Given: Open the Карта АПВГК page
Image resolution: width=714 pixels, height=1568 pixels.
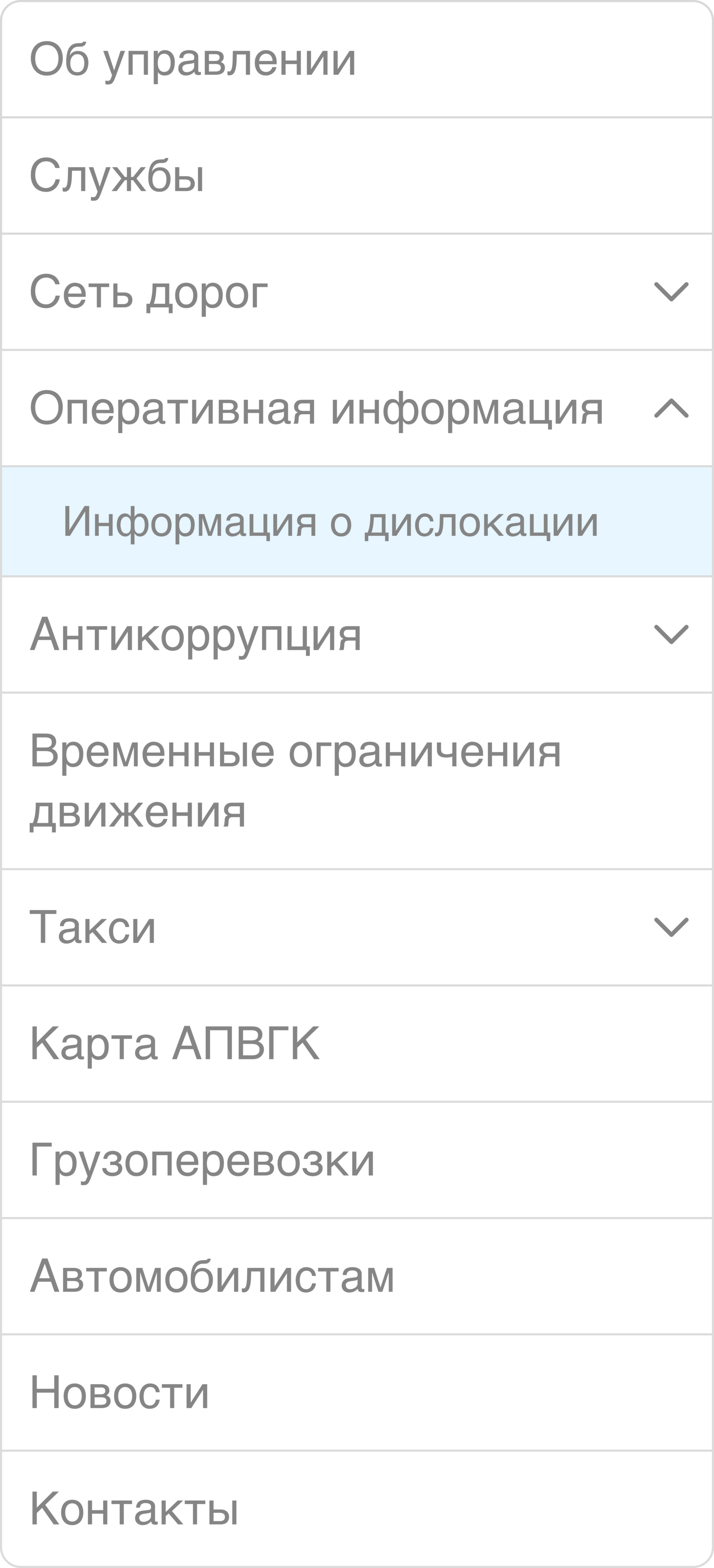Looking at the screenshot, I should 175,1044.
